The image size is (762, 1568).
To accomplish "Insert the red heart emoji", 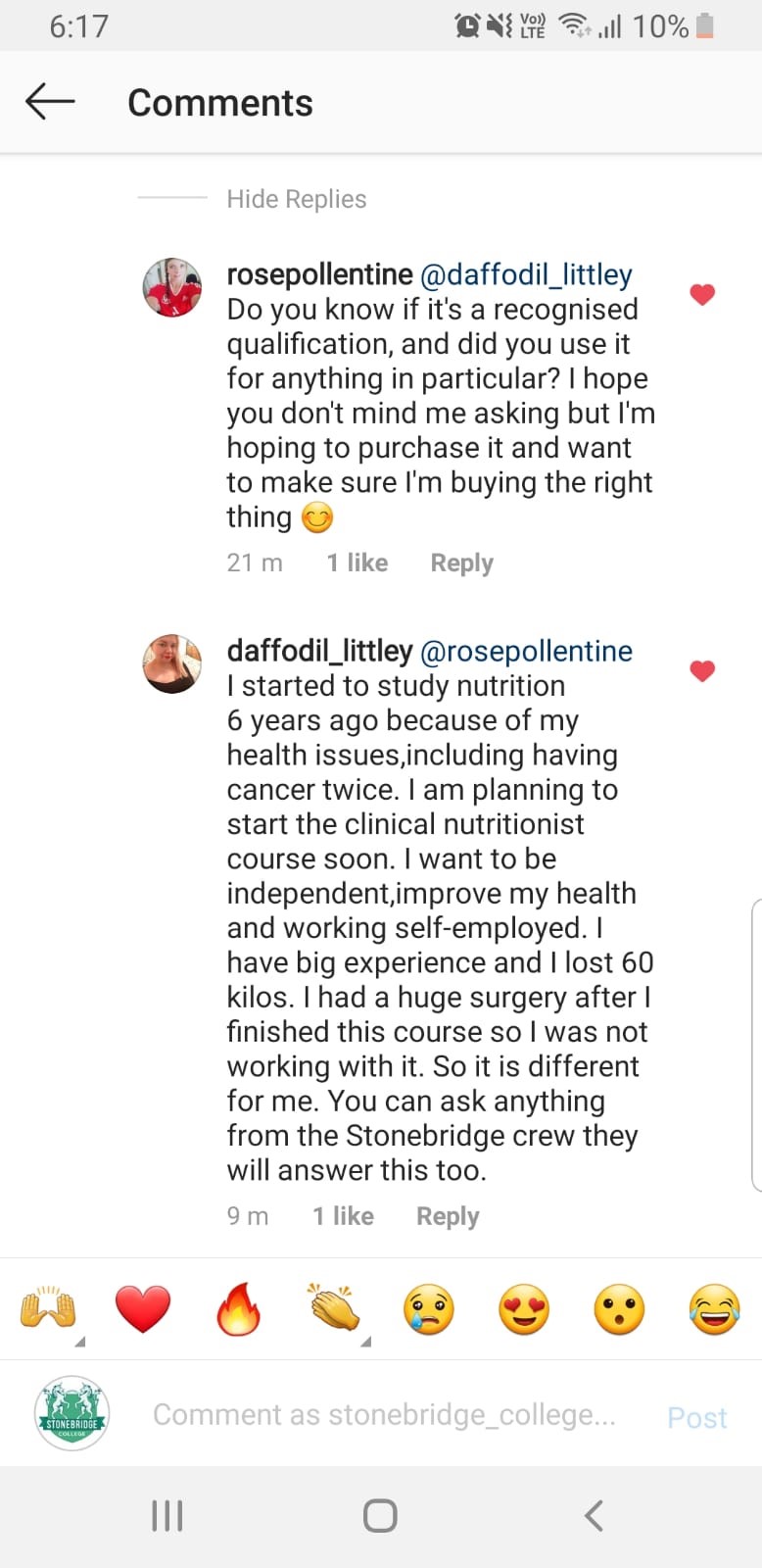I will tap(143, 1309).
